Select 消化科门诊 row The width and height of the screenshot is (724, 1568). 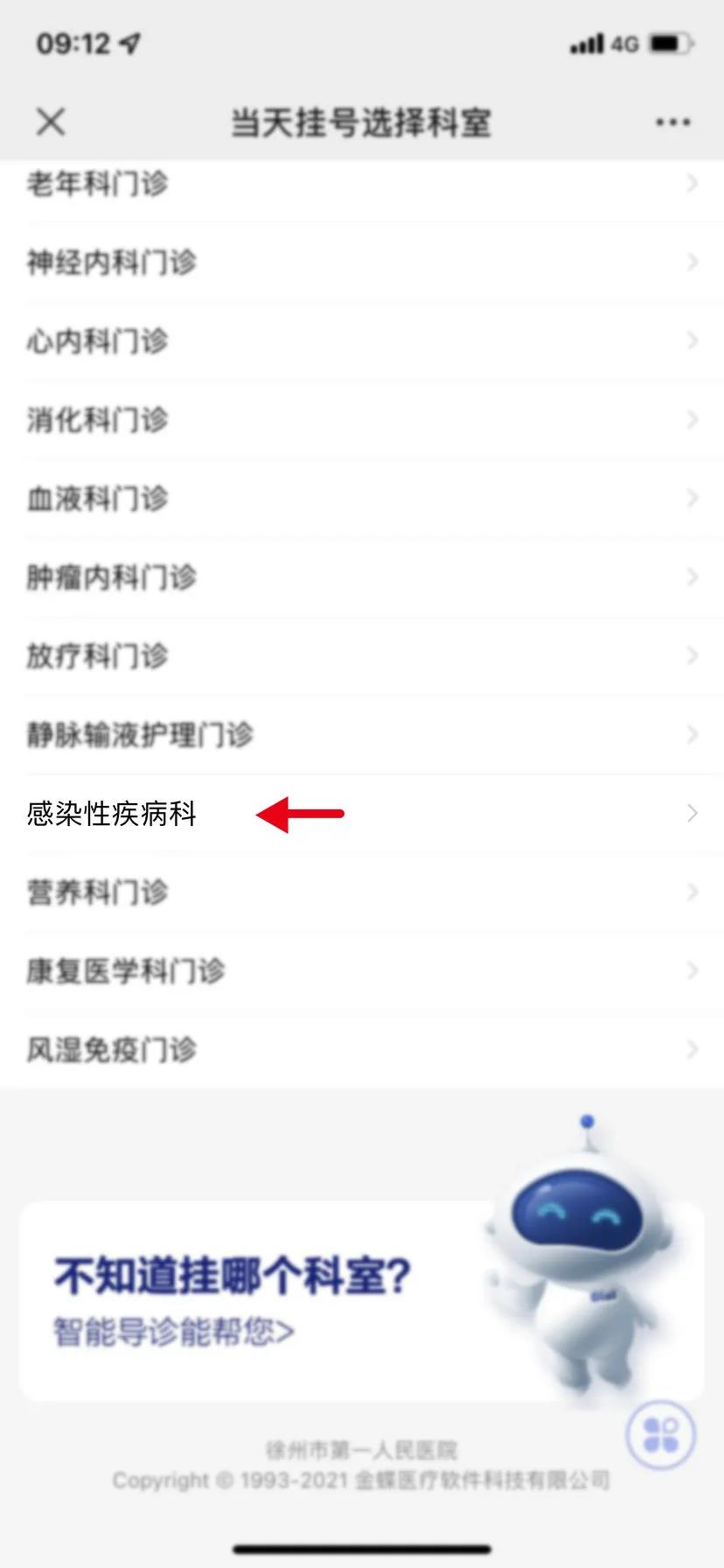click(x=362, y=420)
